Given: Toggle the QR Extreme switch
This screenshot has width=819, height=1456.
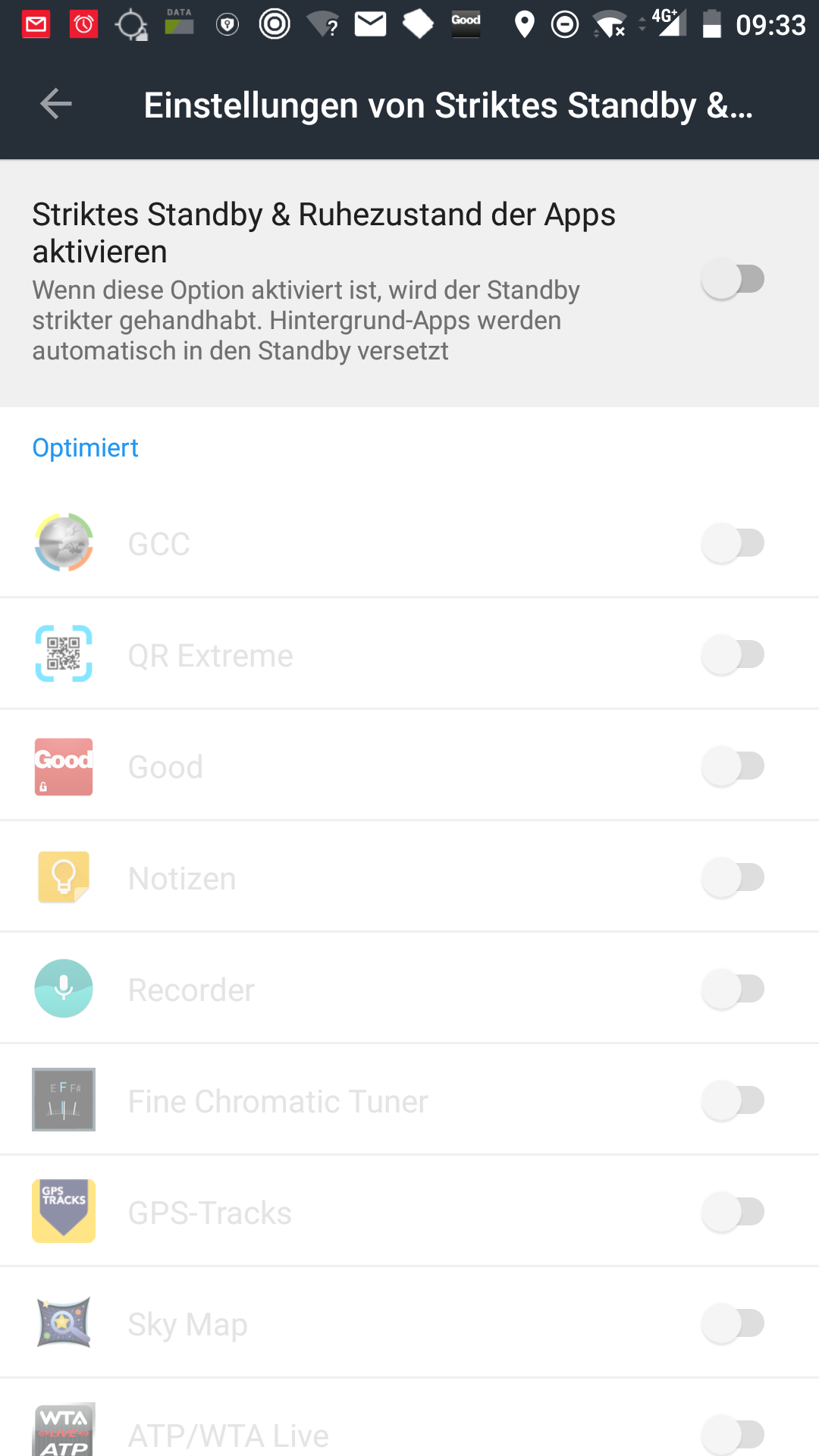Looking at the screenshot, I should click(x=733, y=654).
